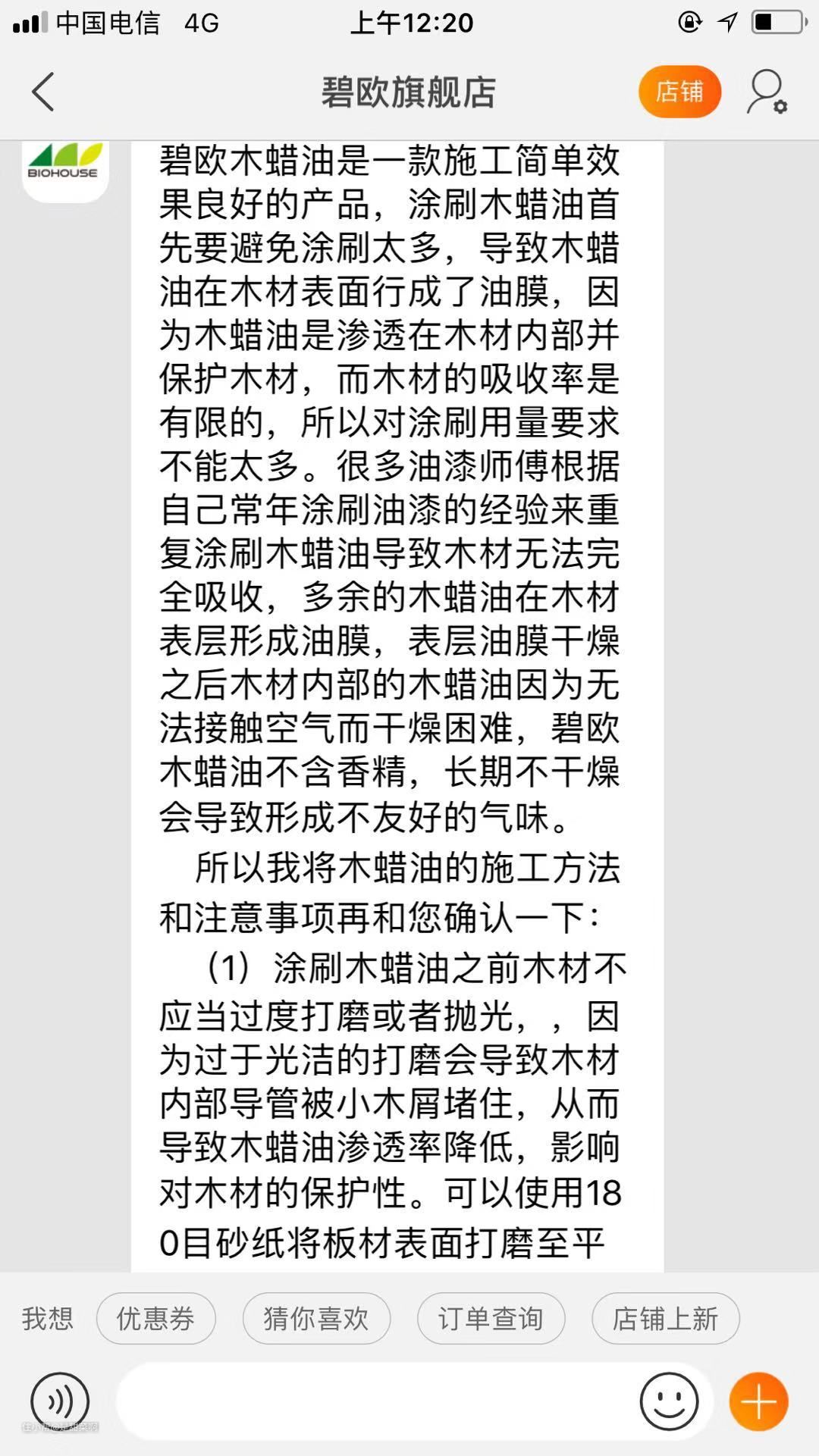Go back from the 碧欧旗舰店 chat
This screenshot has width=819, height=1456.
click(x=43, y=92)
